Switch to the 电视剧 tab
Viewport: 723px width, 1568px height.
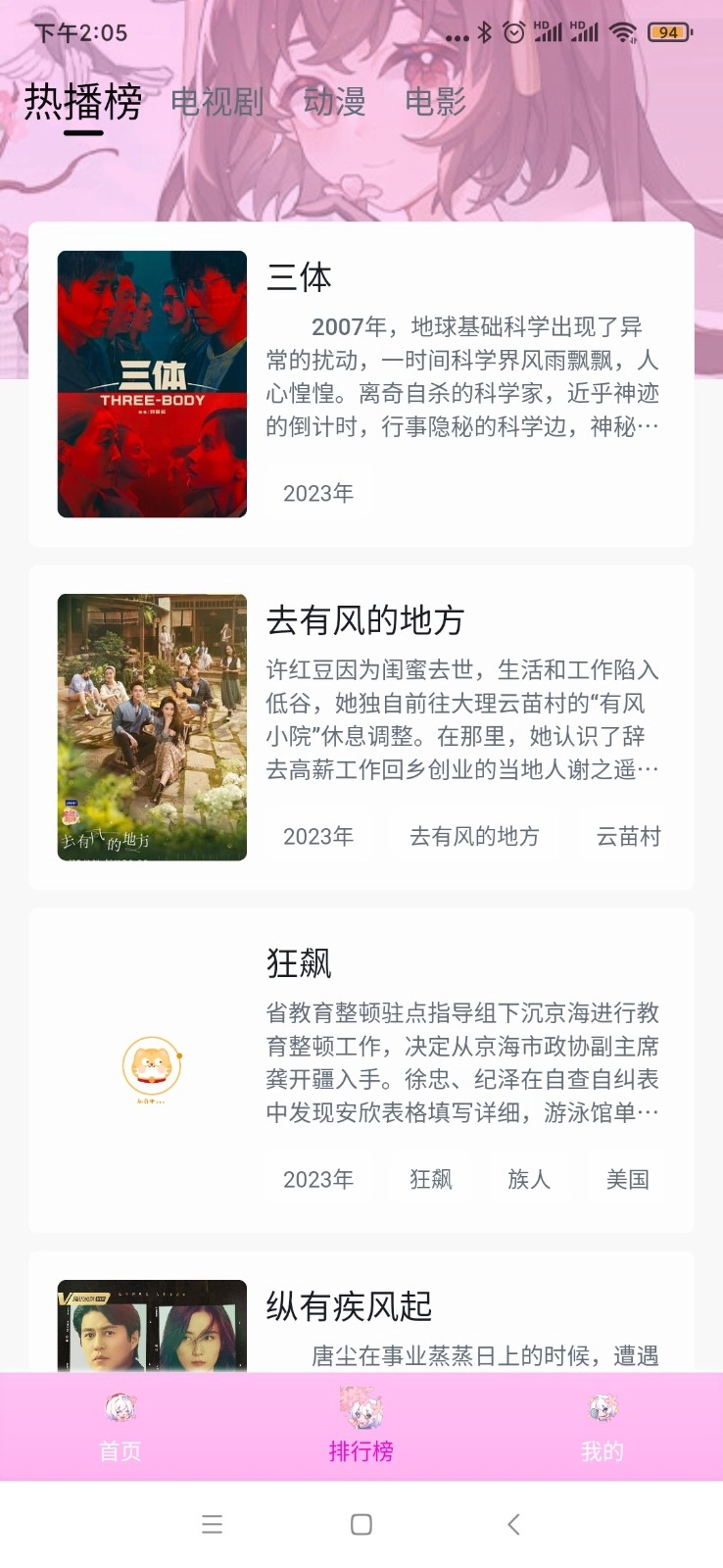217,101
